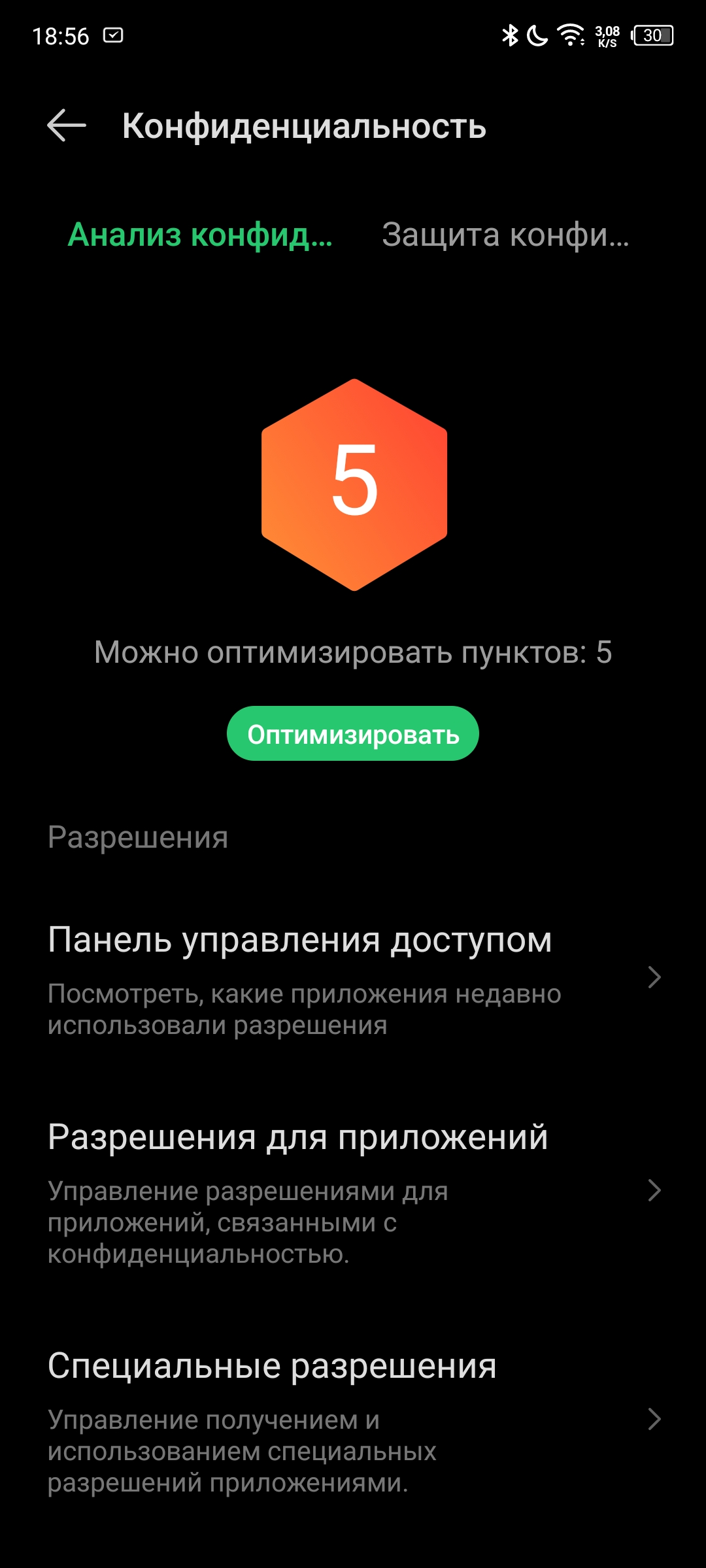Image resolution: width=706 pixels, height=1568 pixels.
Task: Select the Анализ конфид… tab
Action: pos(200,235)
